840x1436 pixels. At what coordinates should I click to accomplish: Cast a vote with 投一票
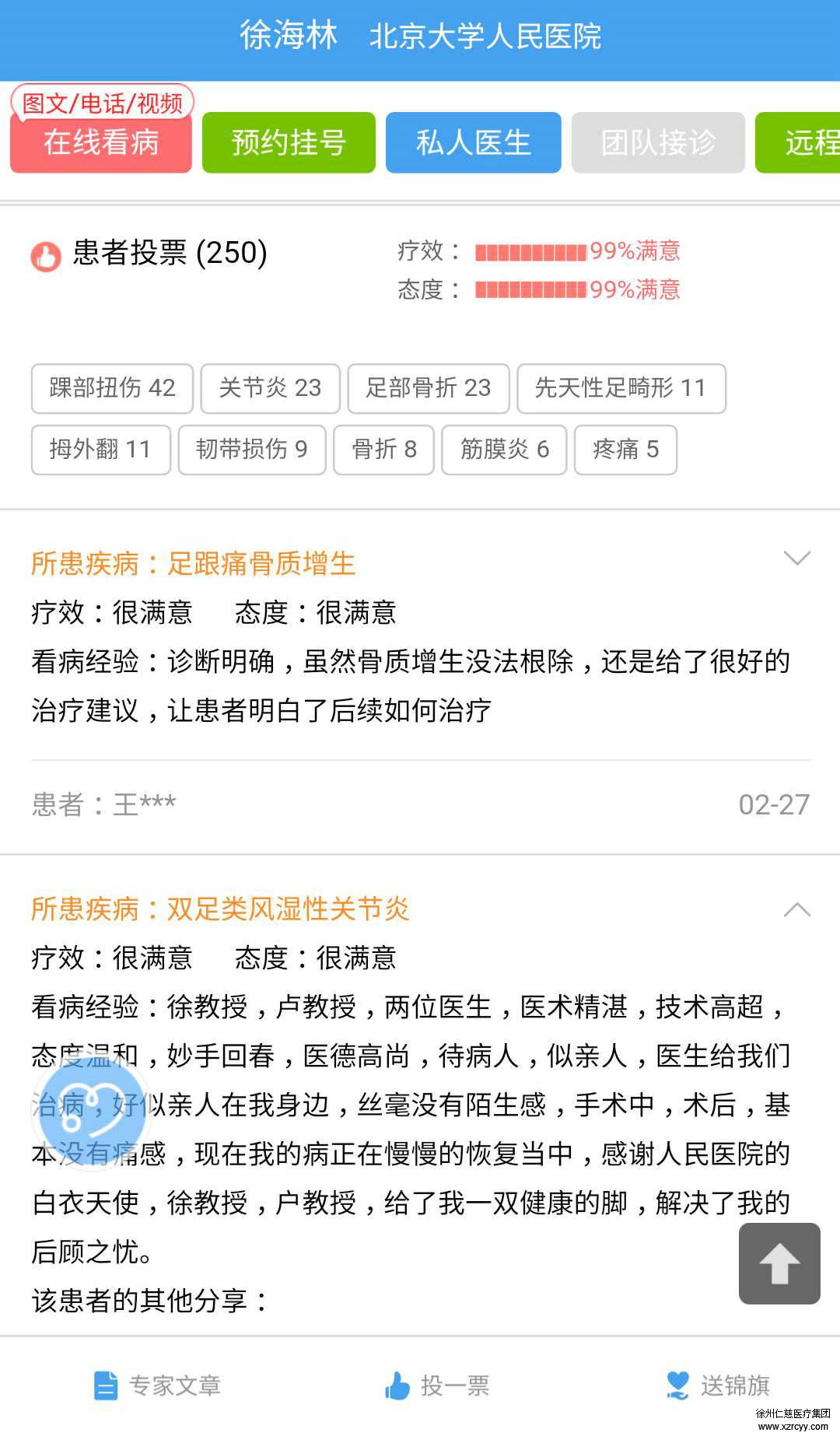tap(437, 1385)
